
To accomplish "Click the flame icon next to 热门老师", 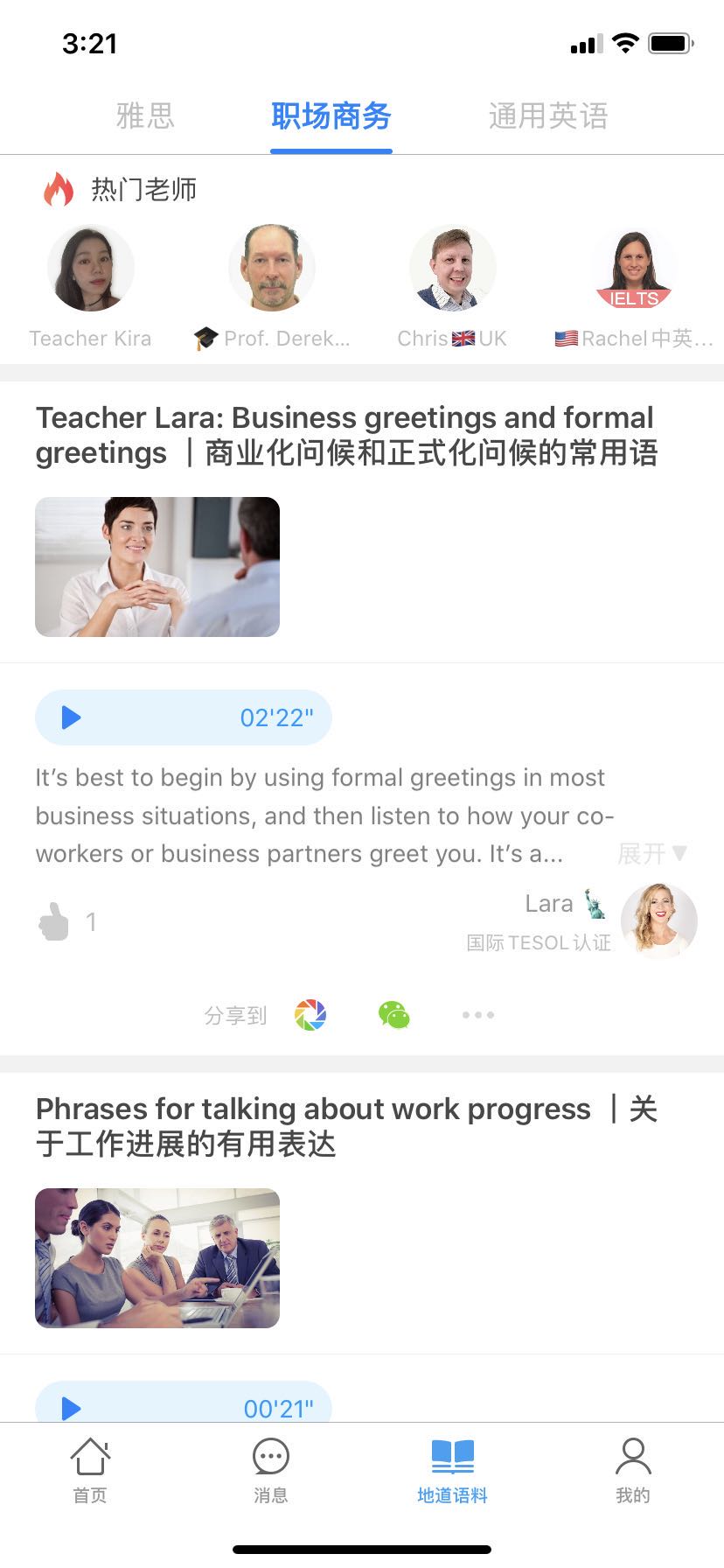I will tap(58, 187).
